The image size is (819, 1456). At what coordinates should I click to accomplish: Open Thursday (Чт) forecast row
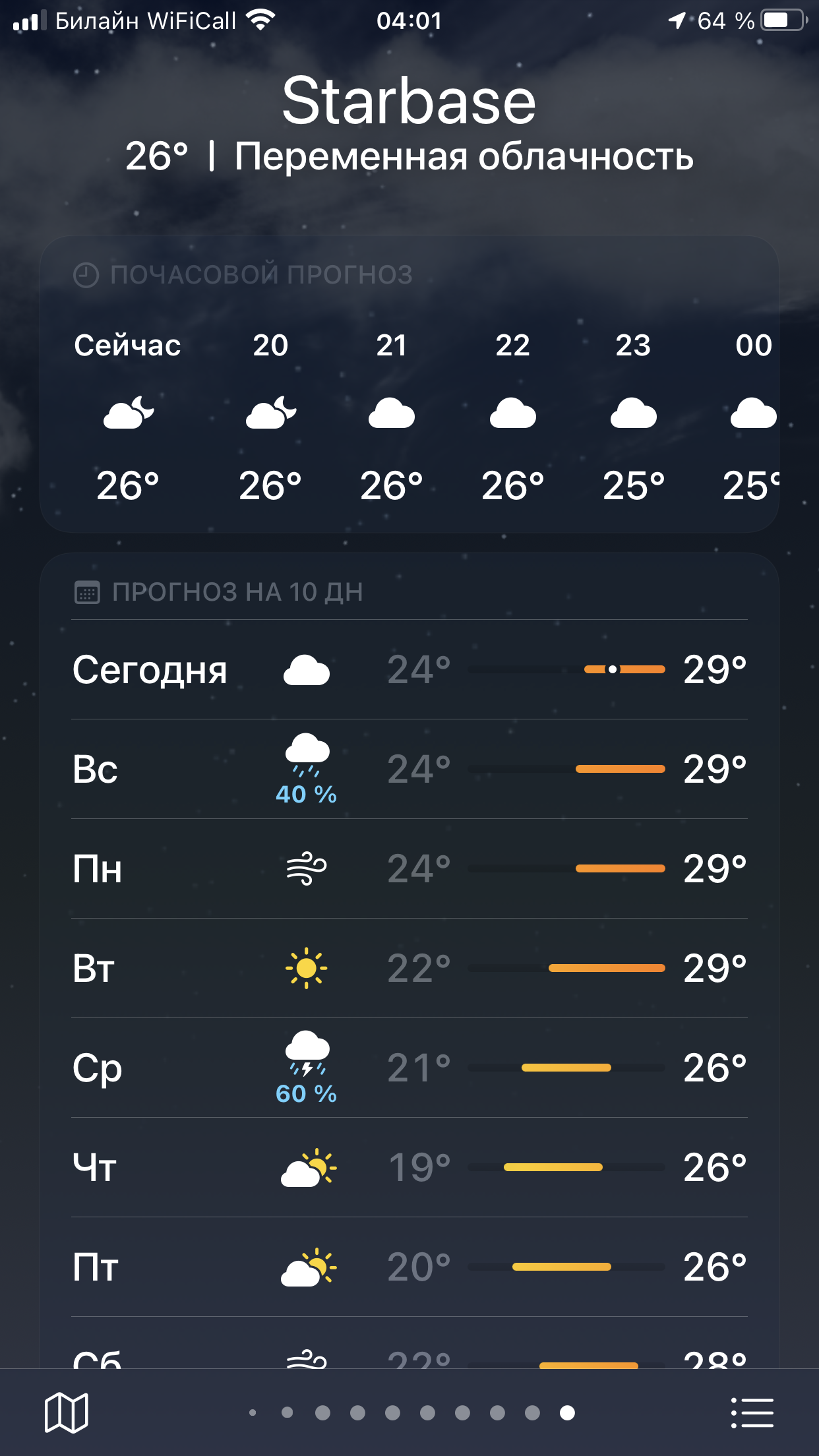tap(409, 1167)
